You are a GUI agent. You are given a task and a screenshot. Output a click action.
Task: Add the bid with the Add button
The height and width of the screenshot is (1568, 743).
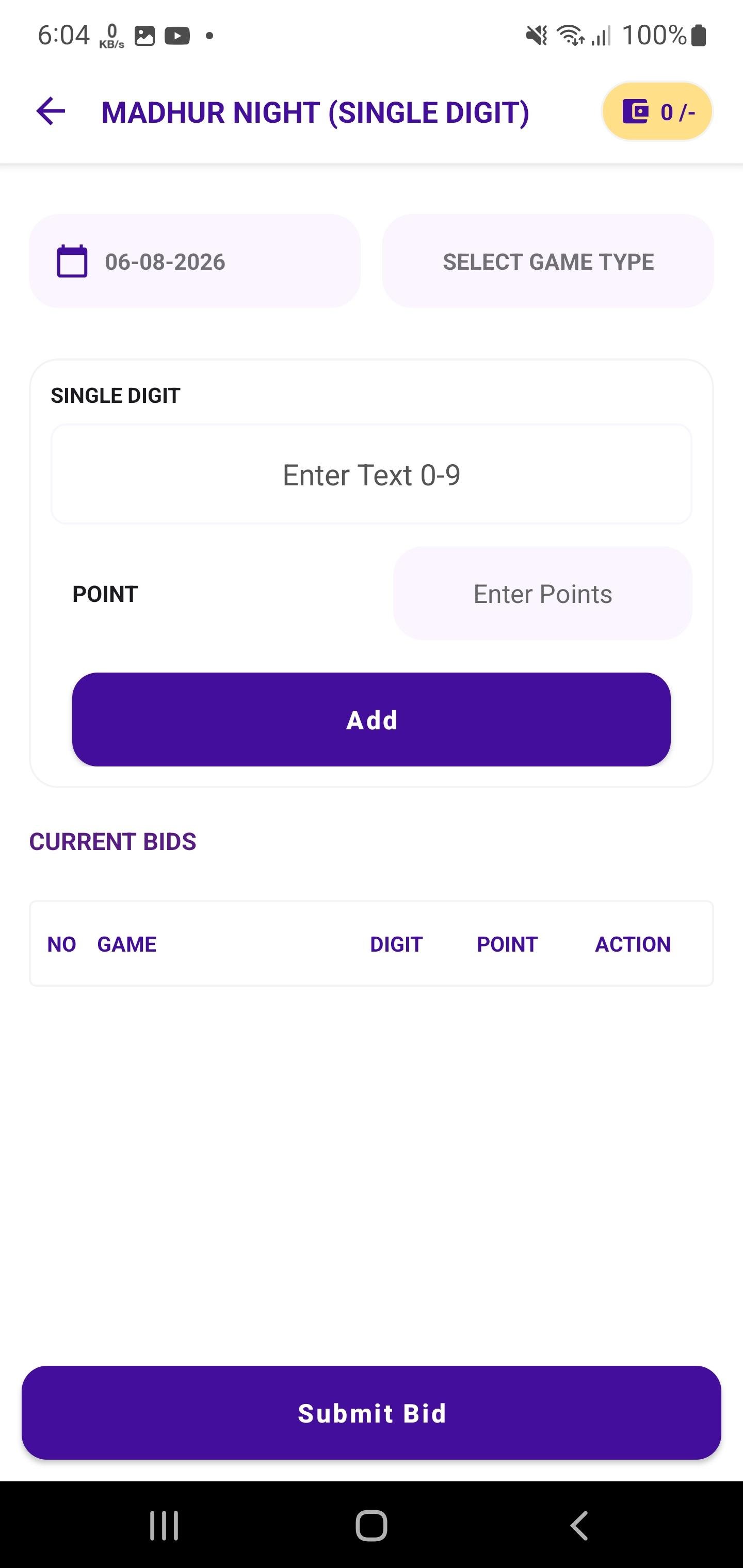[x=372, y=720]
